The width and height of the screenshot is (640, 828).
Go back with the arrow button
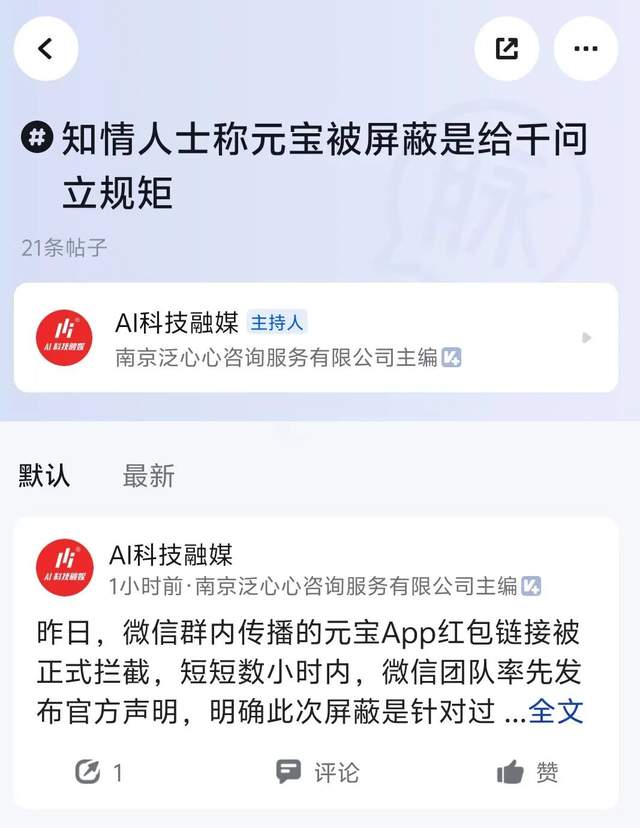tap(46, 49)
